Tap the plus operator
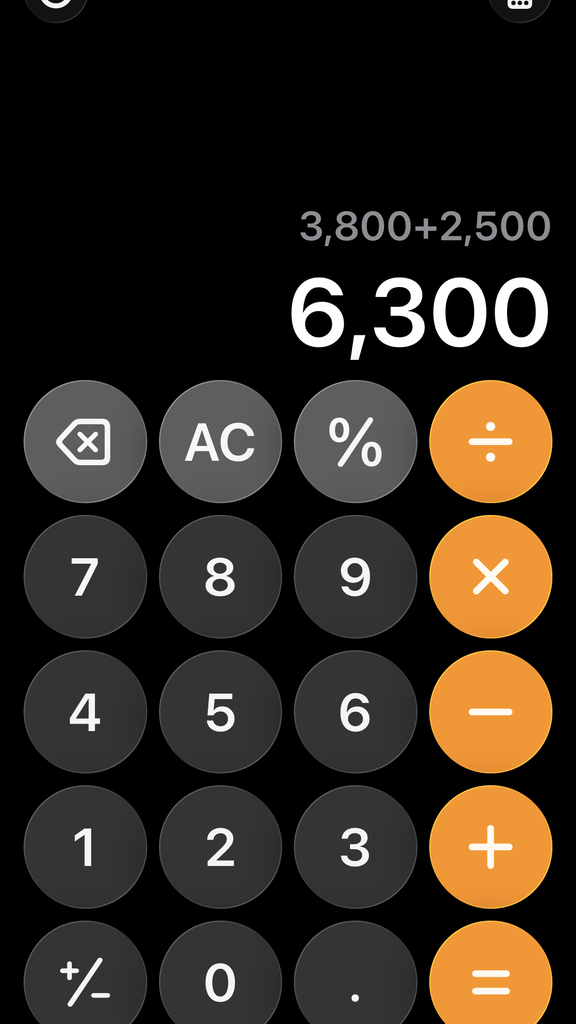576x1024 pixels. pyautogui.click(x=490, y=847)
